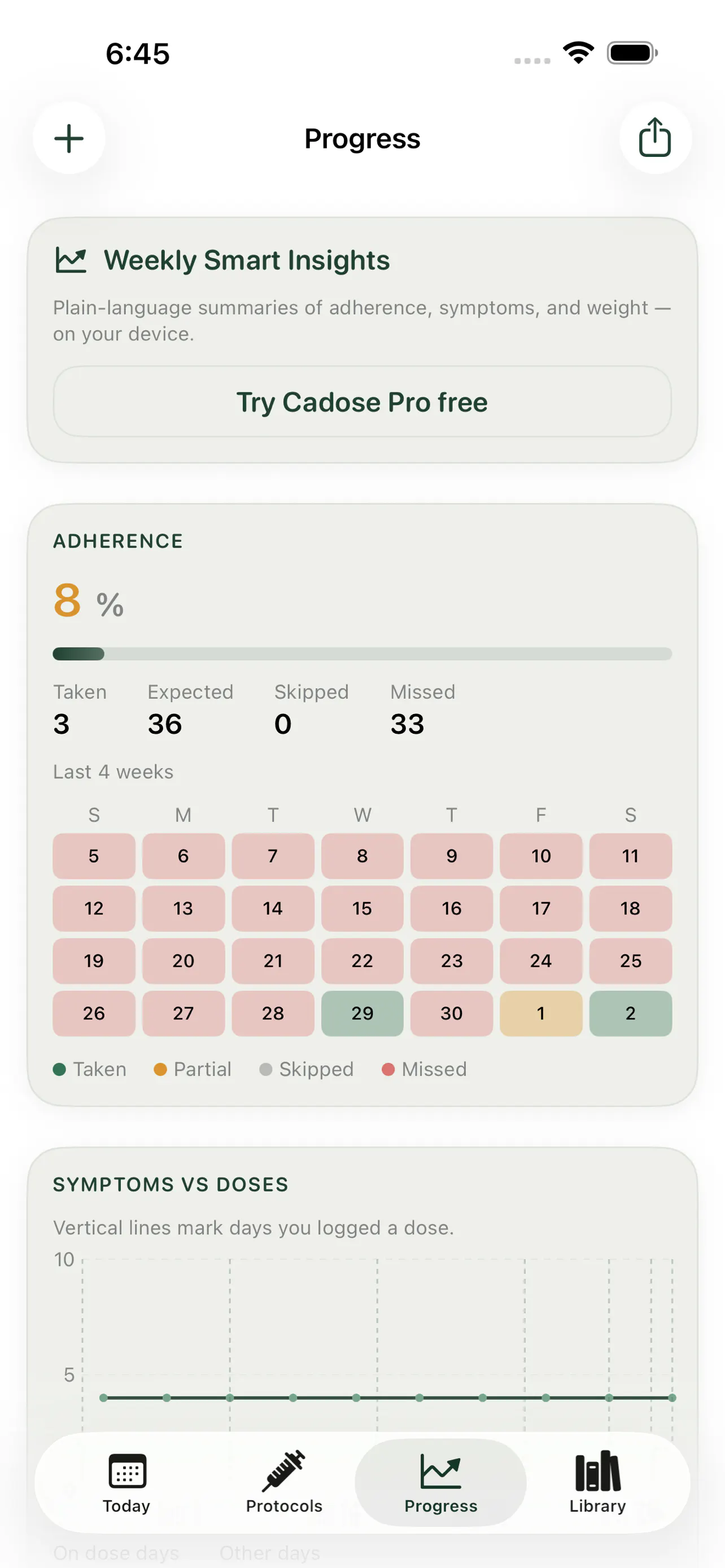Screen dimensions: 725x1568
Task: Switch to the Today tab
Action: [x=126, y=1483]
